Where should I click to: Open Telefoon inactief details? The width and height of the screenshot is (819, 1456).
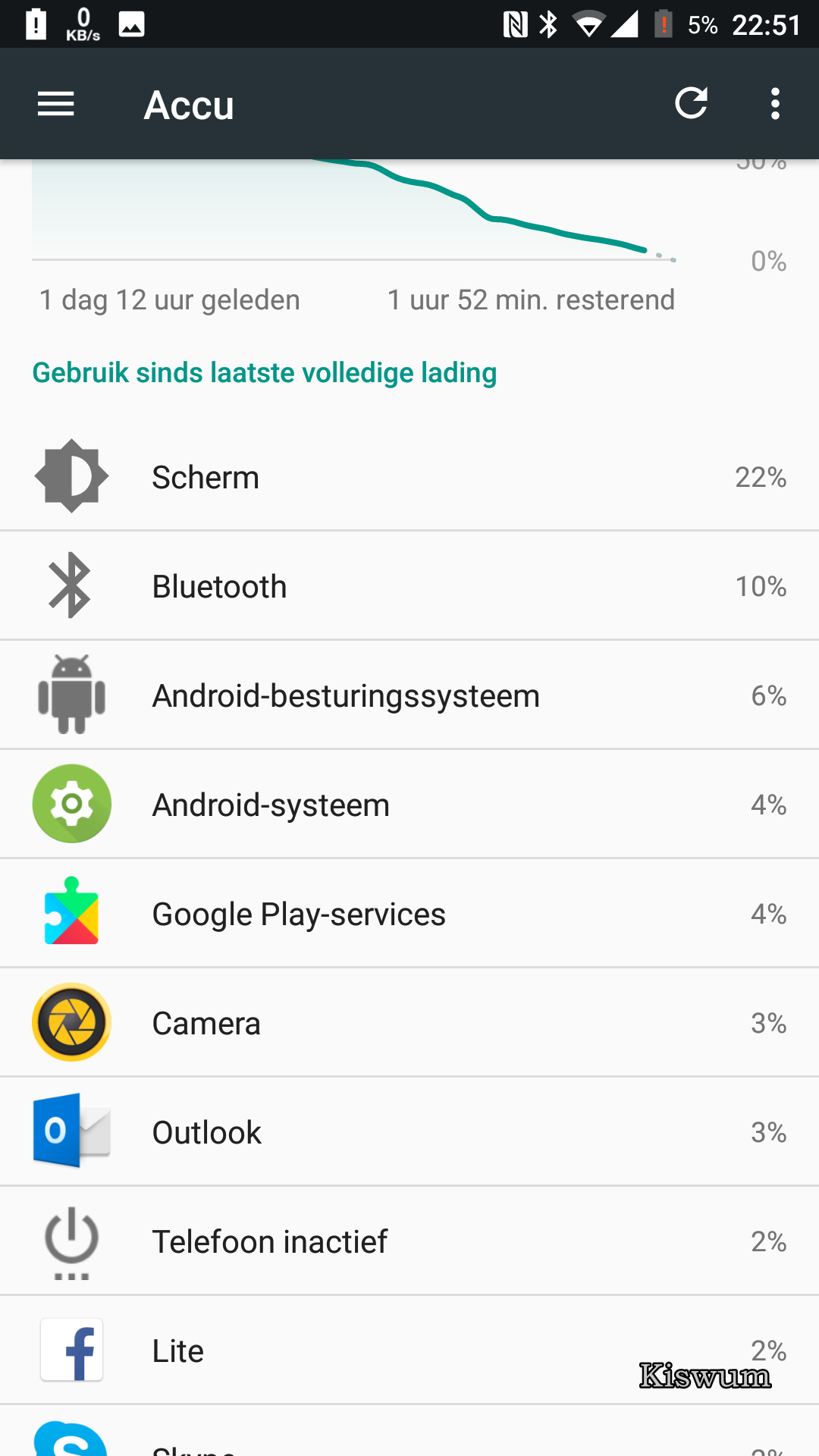point(409,1241)
